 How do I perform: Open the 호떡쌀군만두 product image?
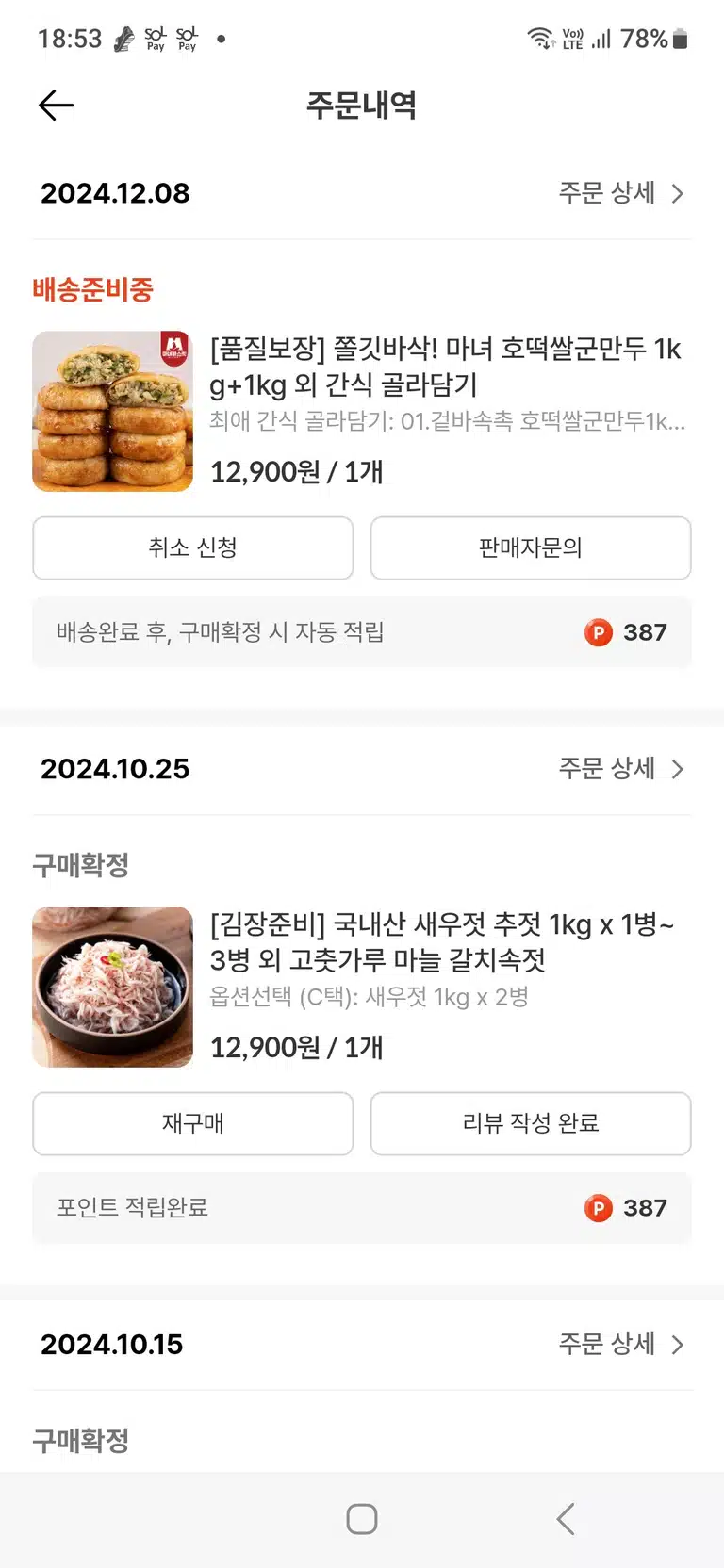click(x=113, y=412)
